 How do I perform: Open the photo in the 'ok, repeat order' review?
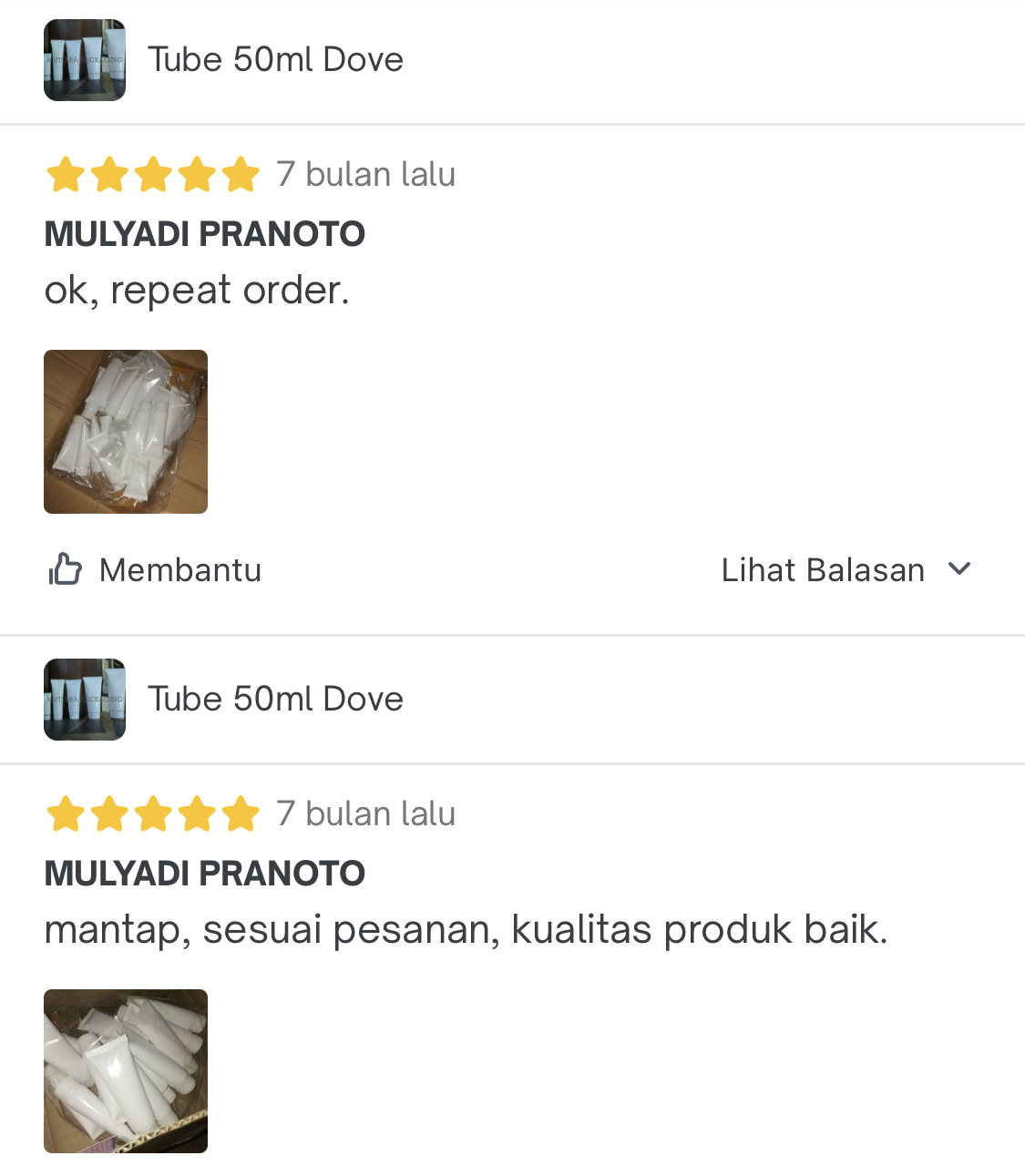click(126, 432)
